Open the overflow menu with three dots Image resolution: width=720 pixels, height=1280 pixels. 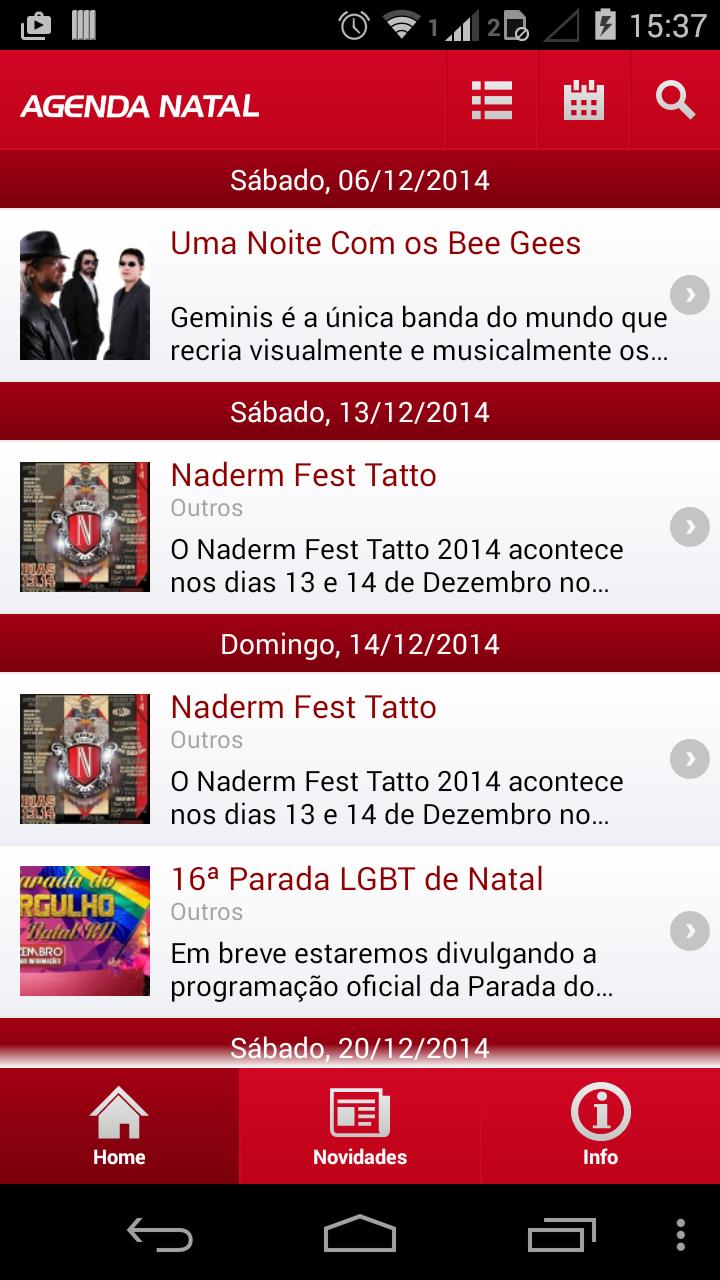(684, 1236)
